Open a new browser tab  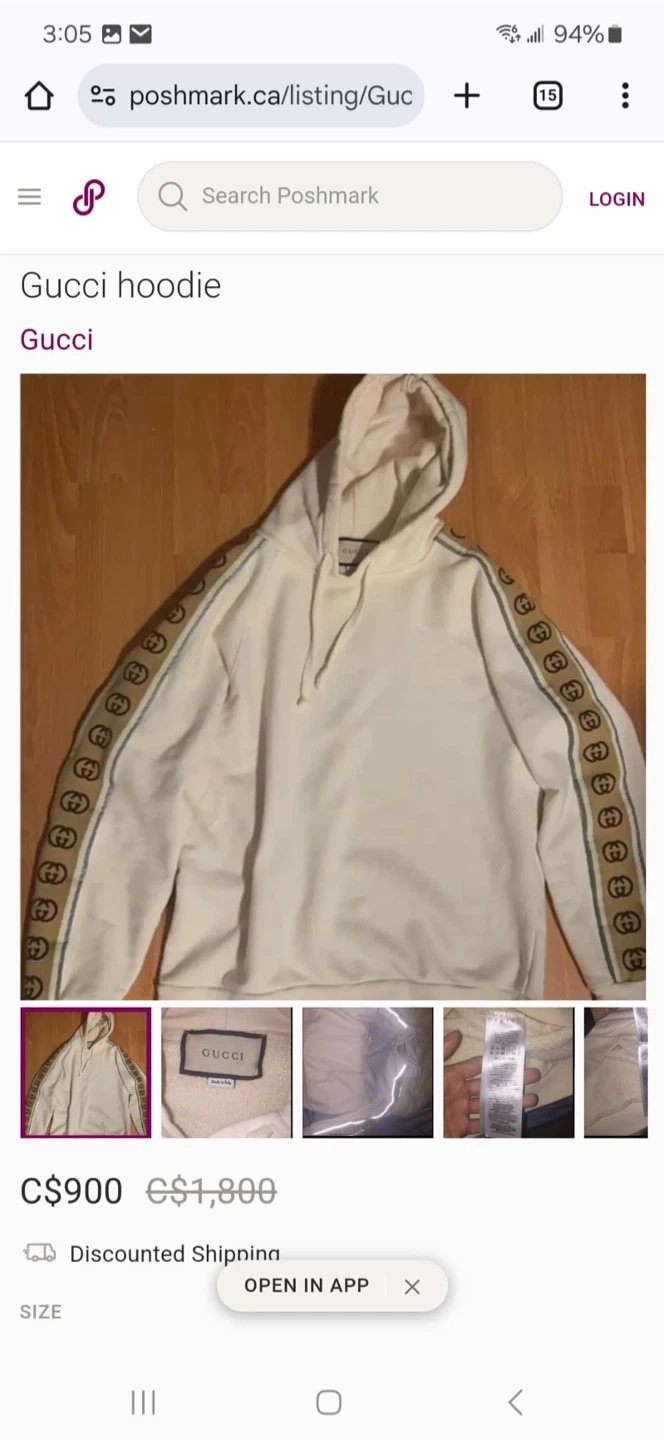(x=466, y=96)
